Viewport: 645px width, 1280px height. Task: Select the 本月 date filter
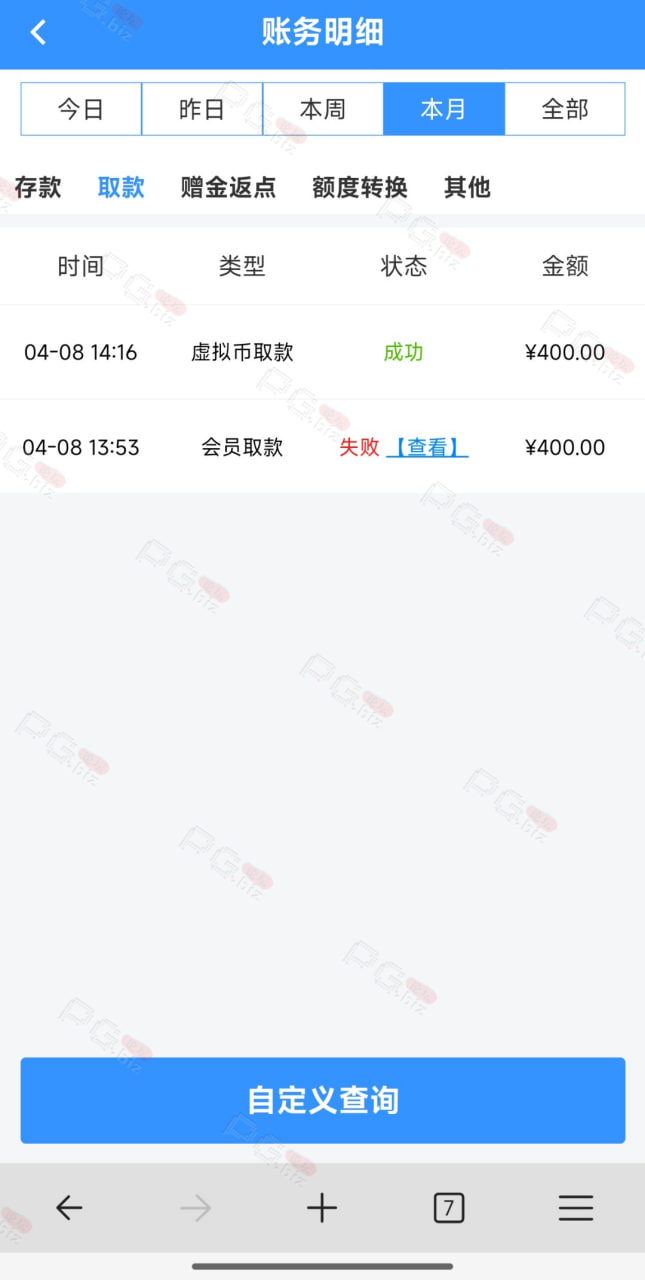click(444, 109)
